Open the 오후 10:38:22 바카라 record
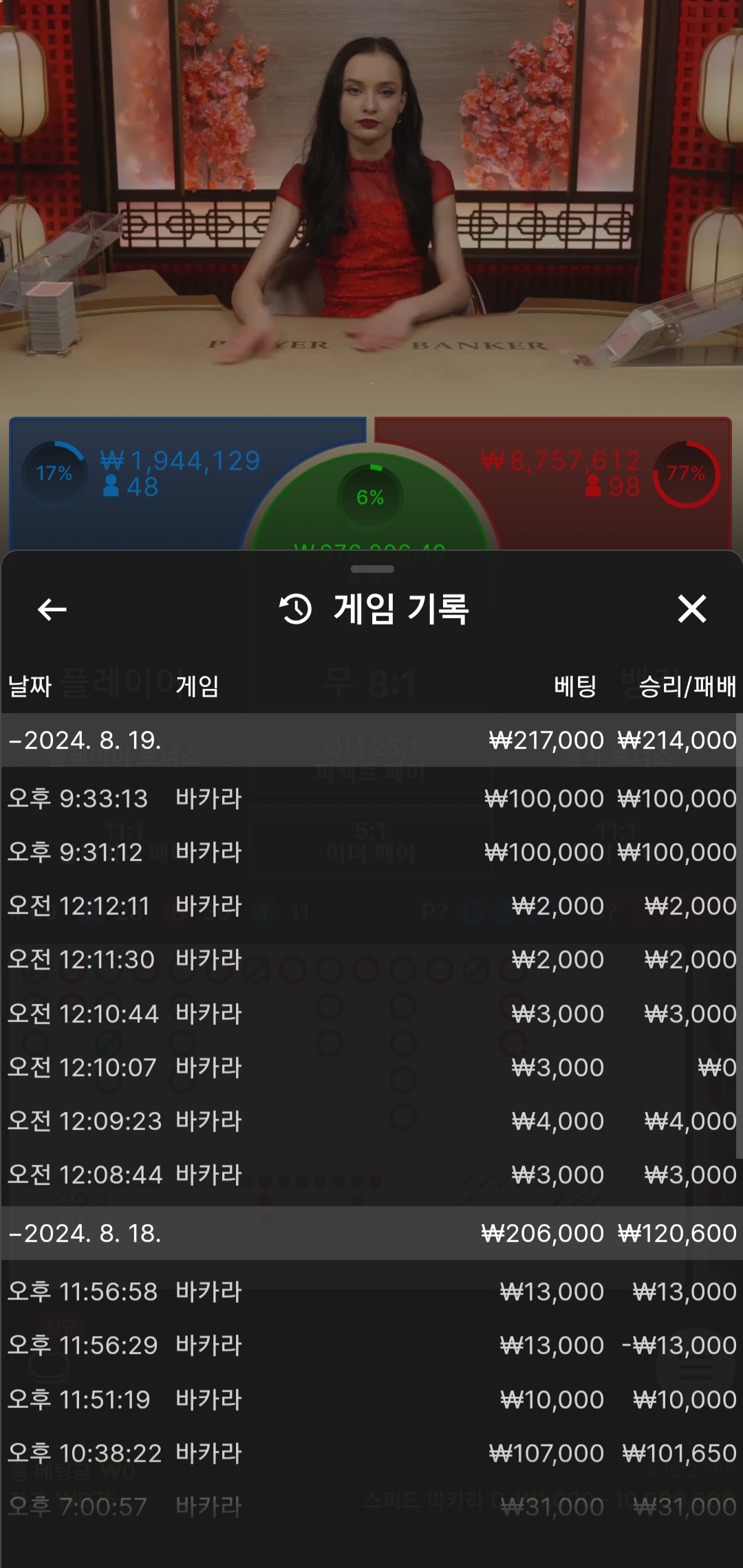 371,1453
